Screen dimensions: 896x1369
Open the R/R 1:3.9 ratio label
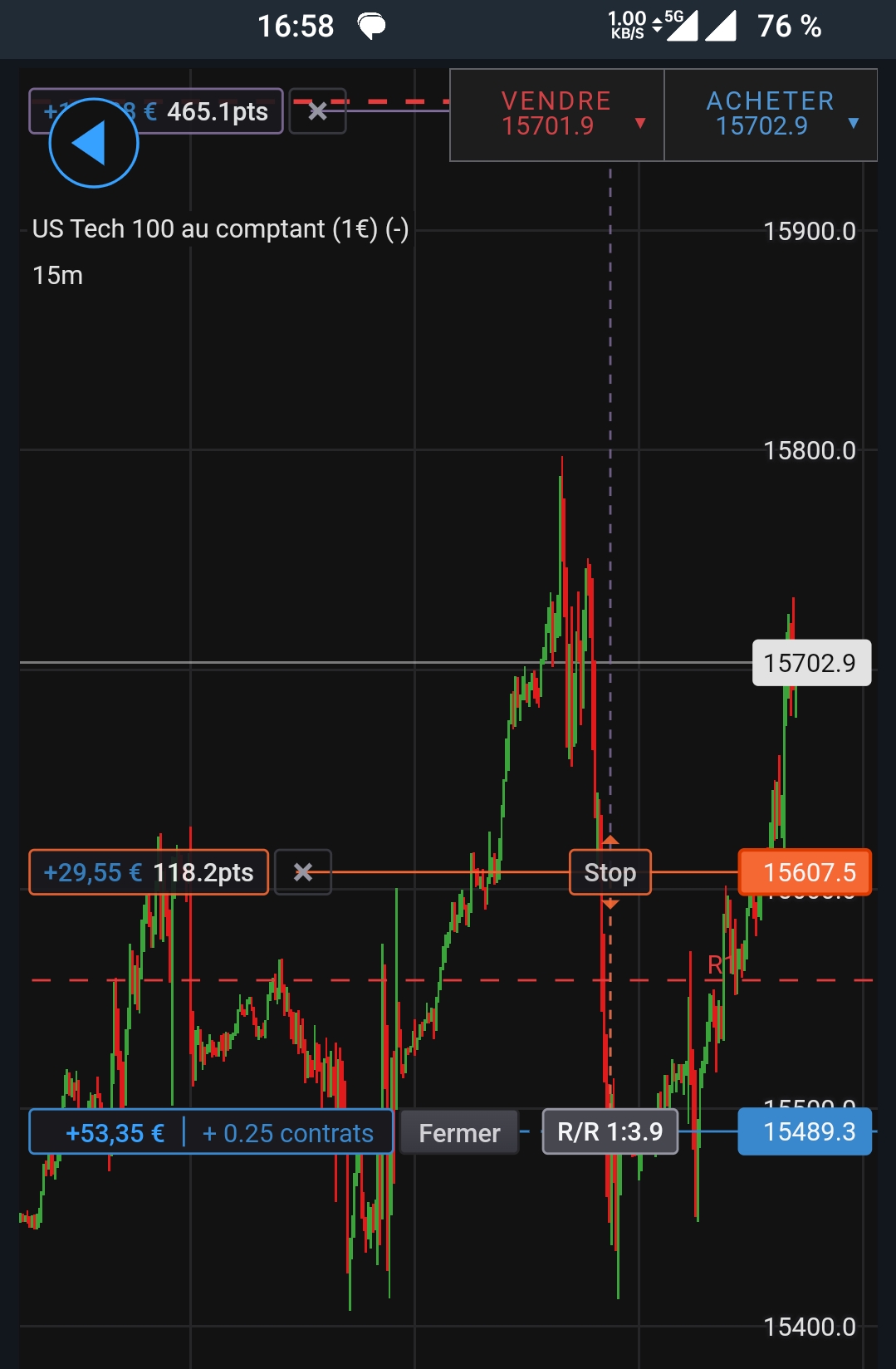point(610,1131)
